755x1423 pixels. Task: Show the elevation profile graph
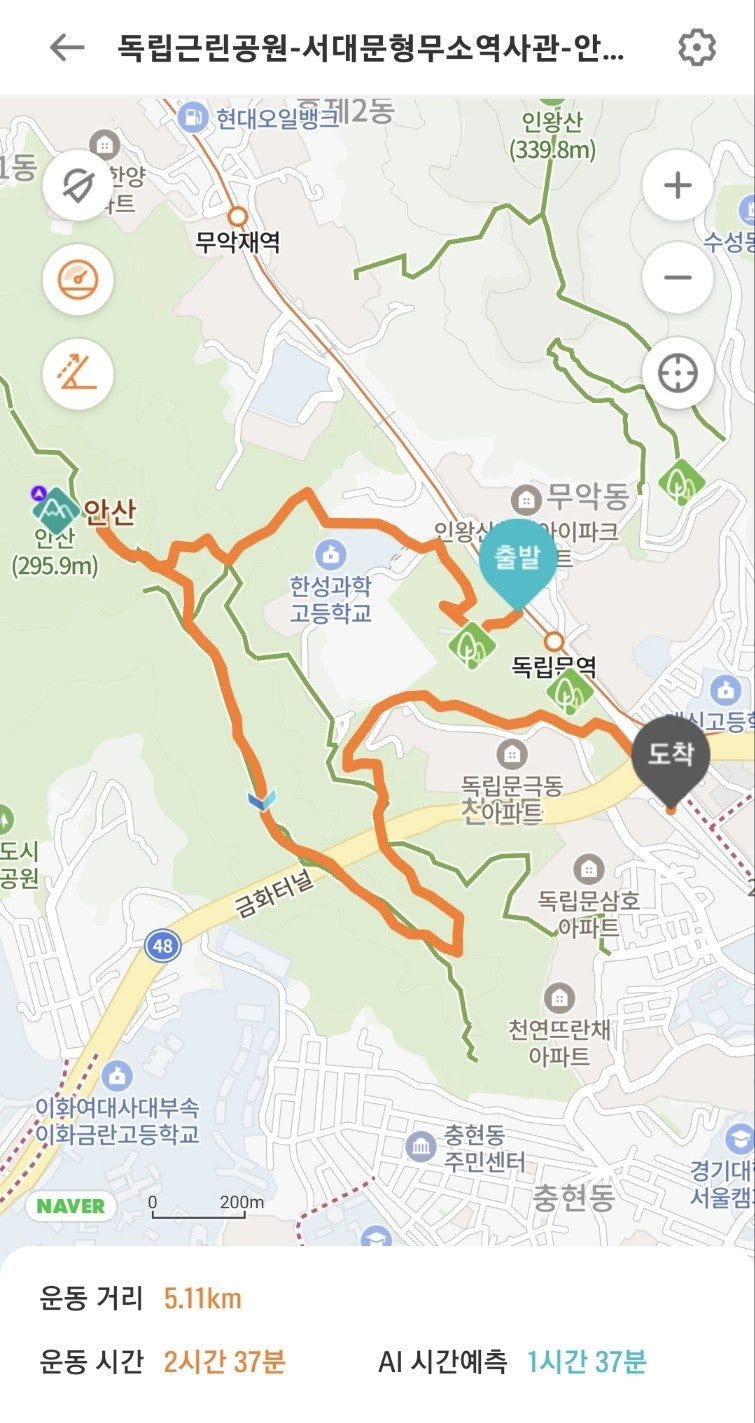[78, 374]
